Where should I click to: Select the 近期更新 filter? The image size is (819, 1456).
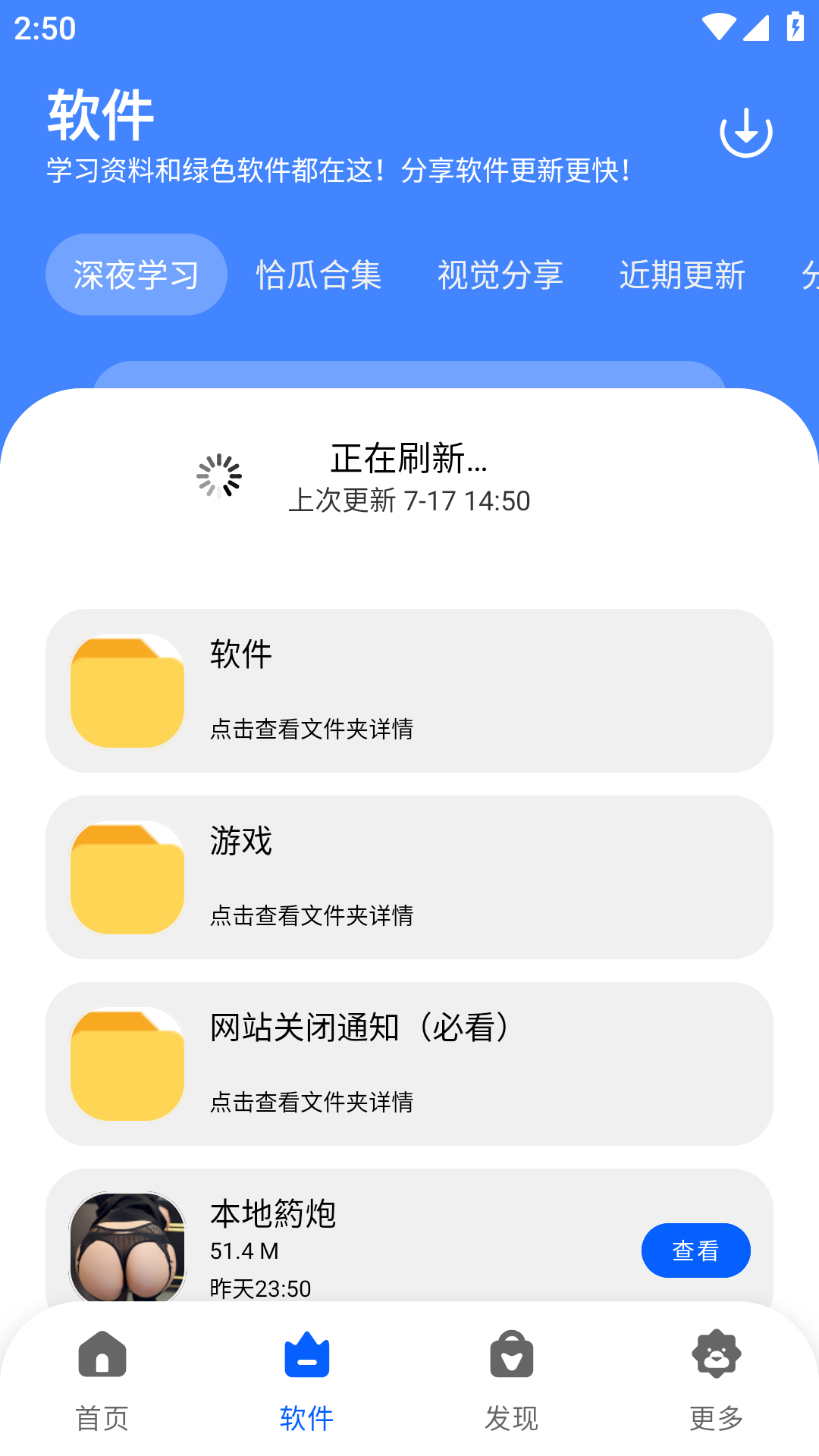[x=682, y=275]
